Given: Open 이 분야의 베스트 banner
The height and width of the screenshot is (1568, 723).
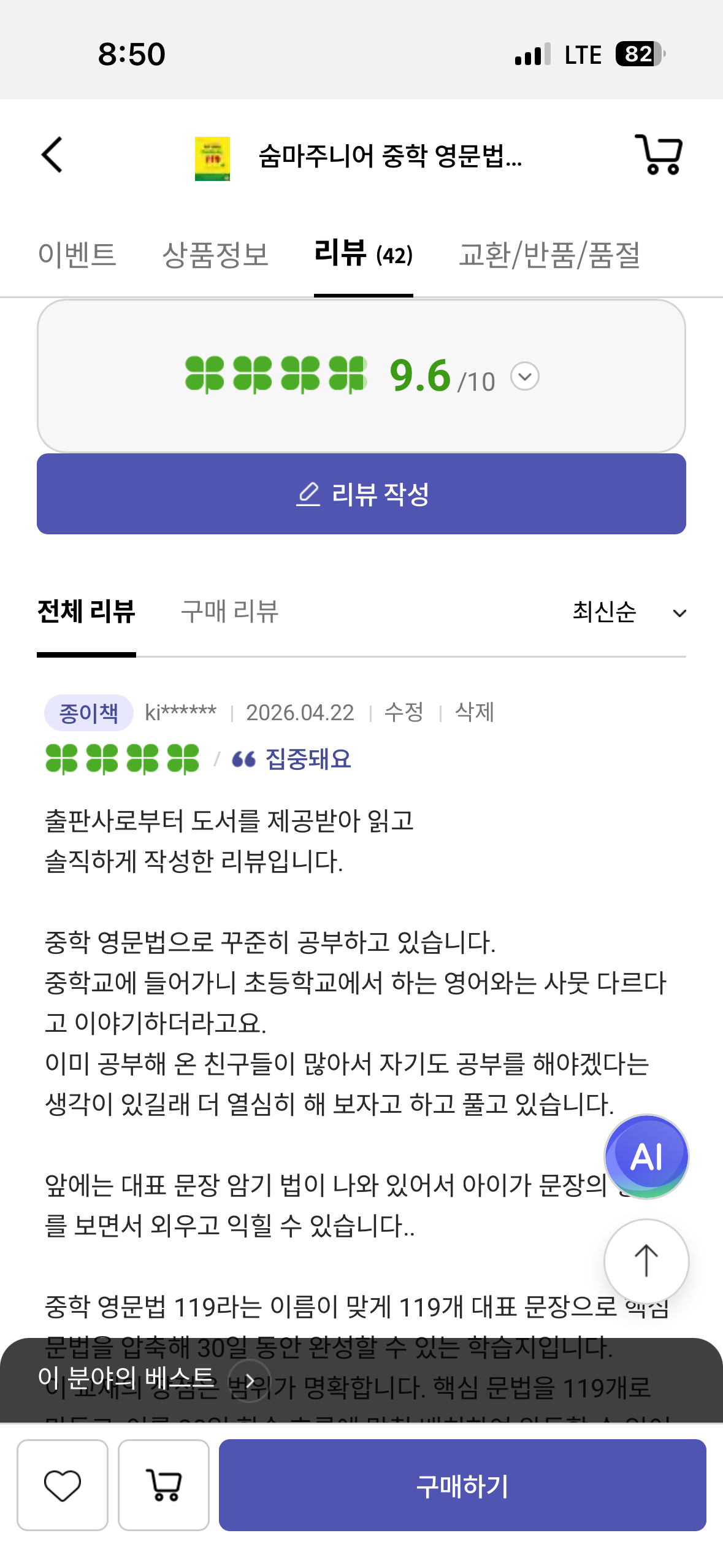Looking at the screenshot, I should click(x=147, y=1380).
